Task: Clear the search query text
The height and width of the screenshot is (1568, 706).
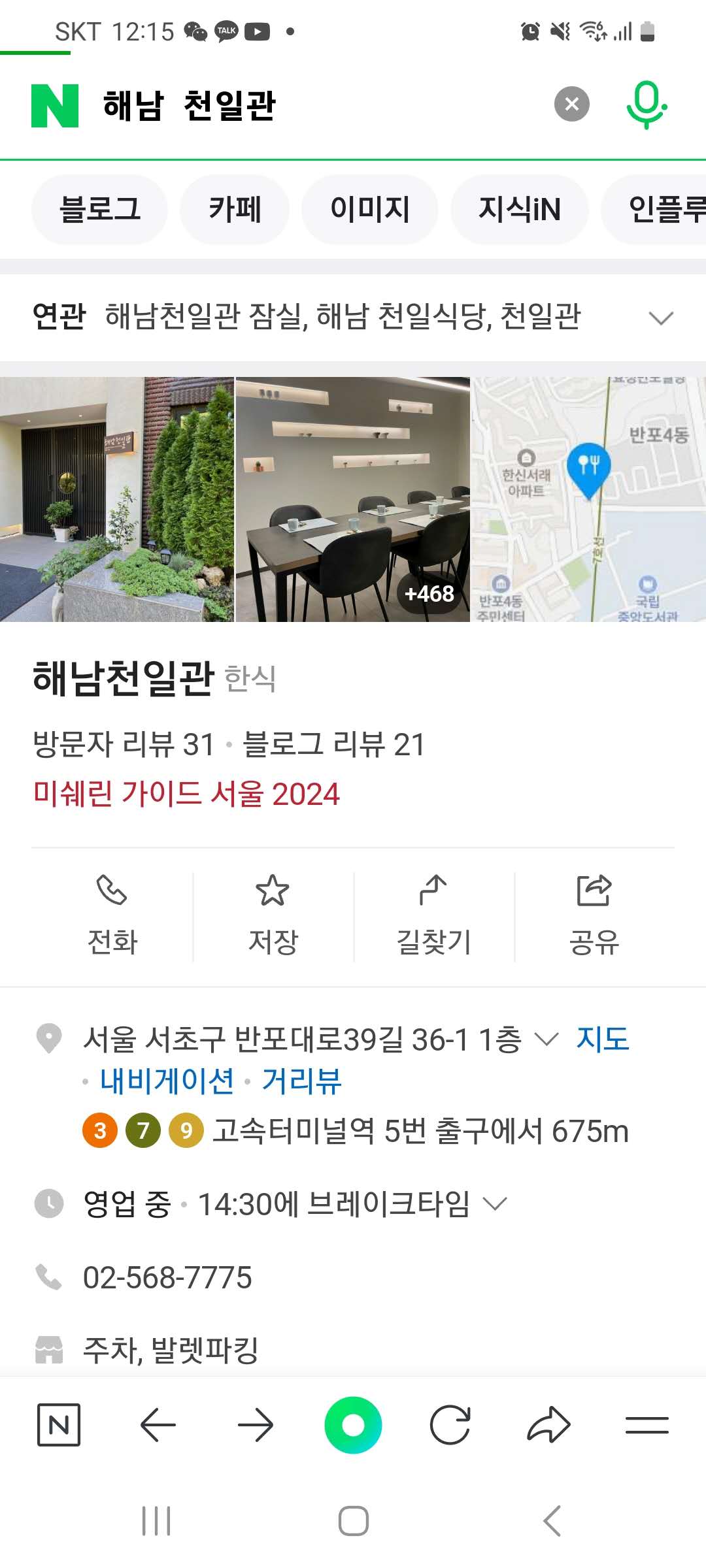Action: (571, 104)
